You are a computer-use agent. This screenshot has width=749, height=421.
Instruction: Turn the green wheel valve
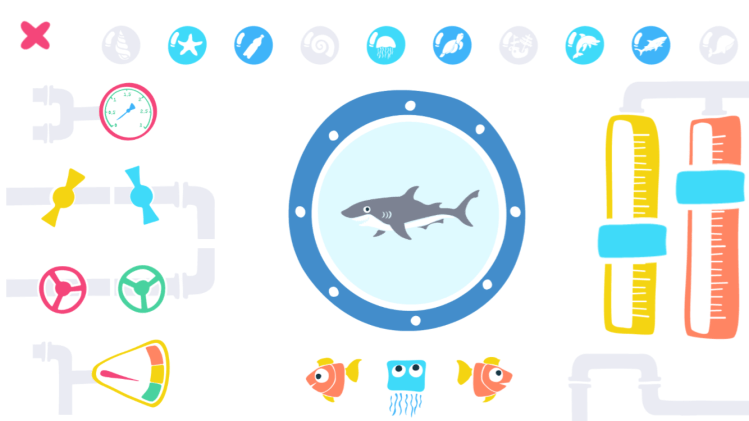[x=141, y=289]
